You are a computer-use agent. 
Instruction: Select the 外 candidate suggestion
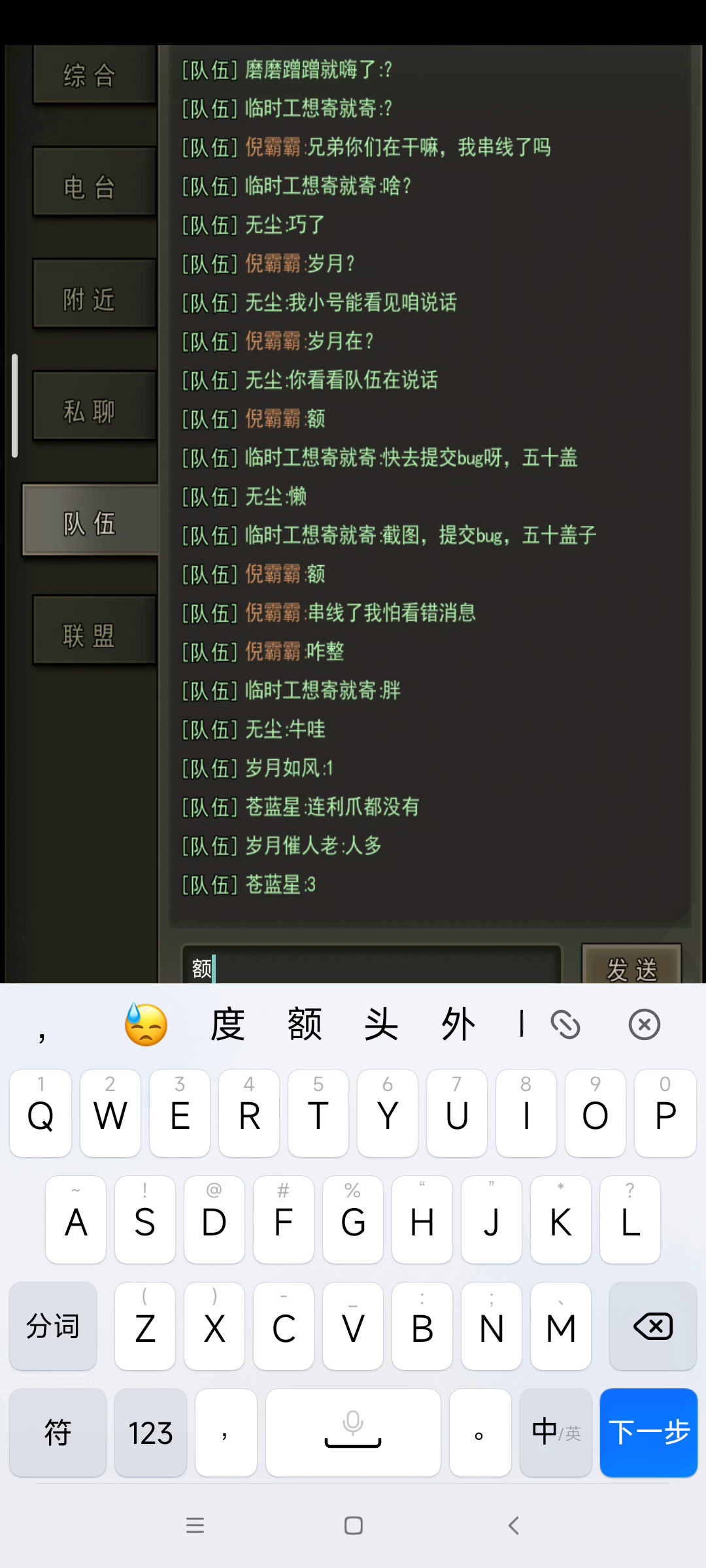click(x=458, y=1024)
